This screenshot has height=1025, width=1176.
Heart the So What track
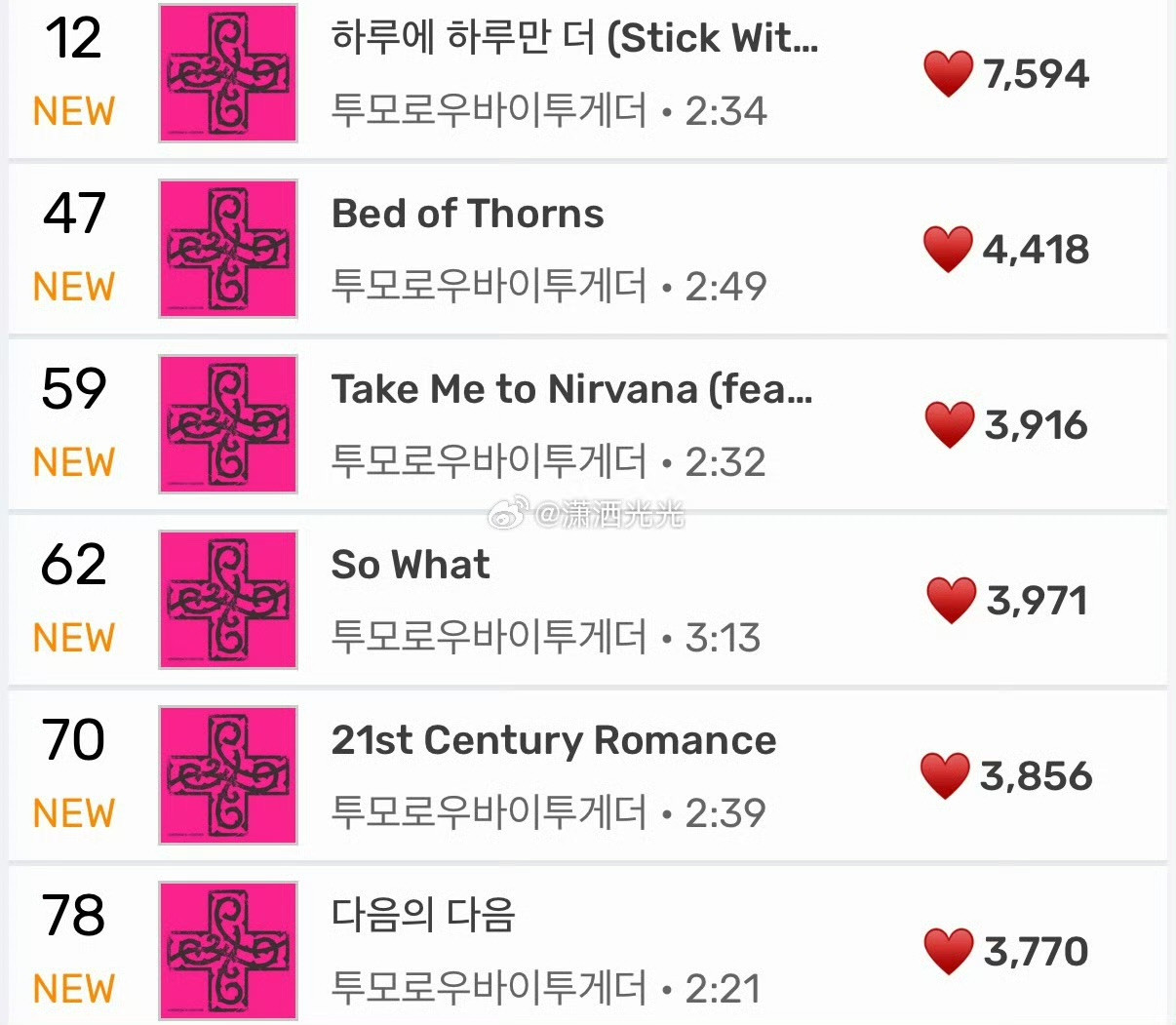pos(951,601)
